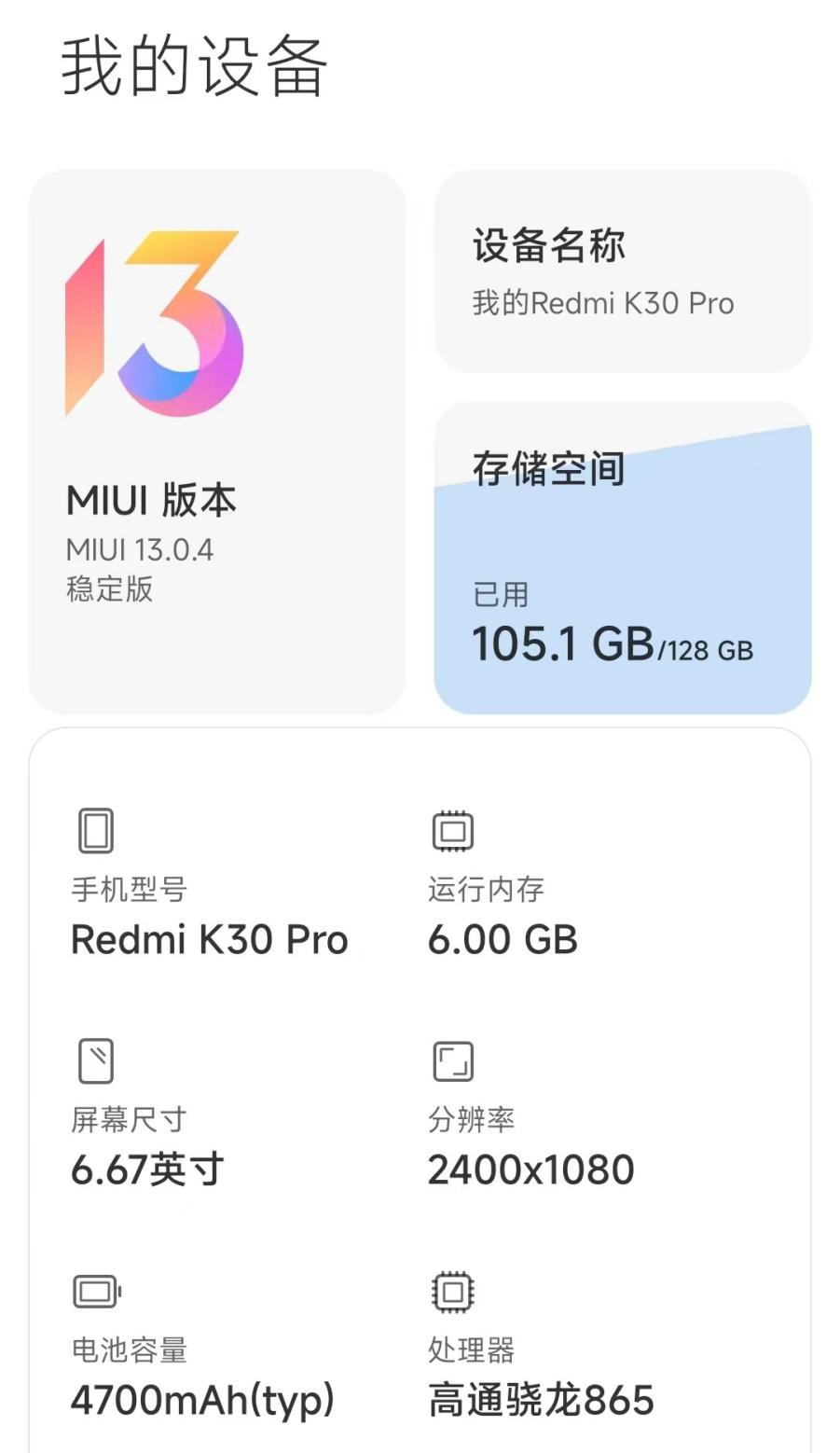This screenshot has width=840, height=1453.
Task: Select the chip icon above 运行内存
Action: [453, 829]
